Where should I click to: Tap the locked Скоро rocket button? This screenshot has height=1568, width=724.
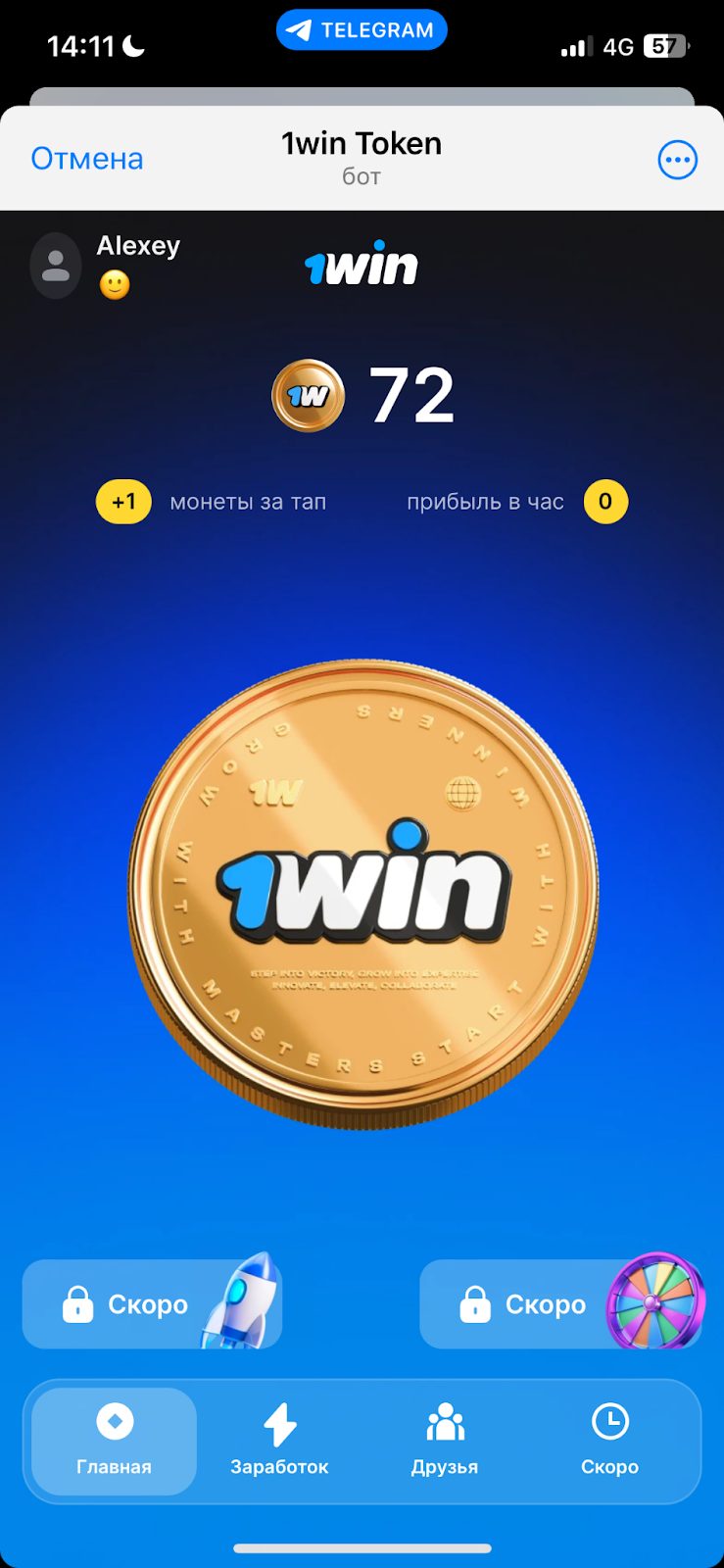tap(152, 1304)
